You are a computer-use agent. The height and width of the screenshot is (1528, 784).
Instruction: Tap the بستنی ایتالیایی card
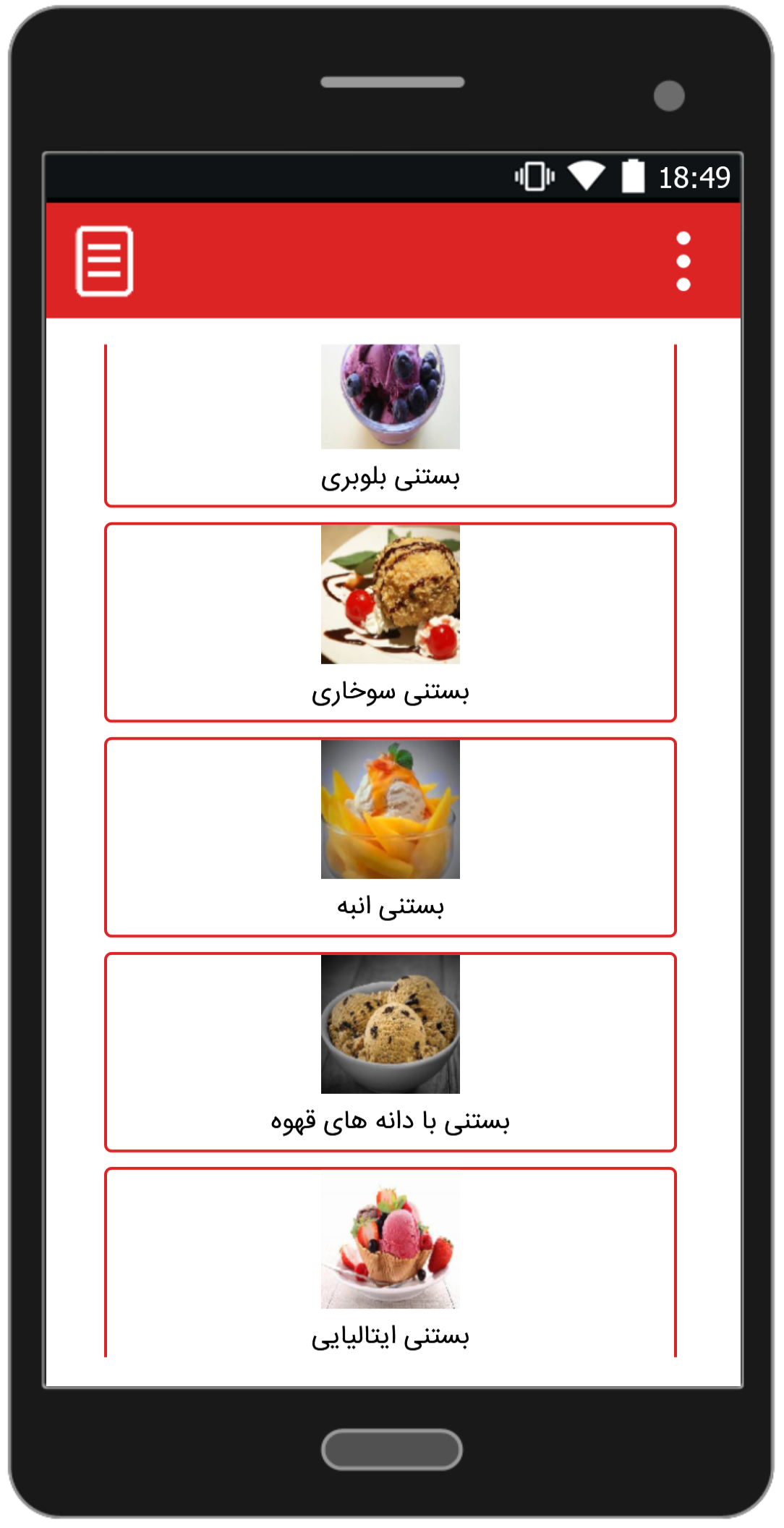click(391, 1262)
